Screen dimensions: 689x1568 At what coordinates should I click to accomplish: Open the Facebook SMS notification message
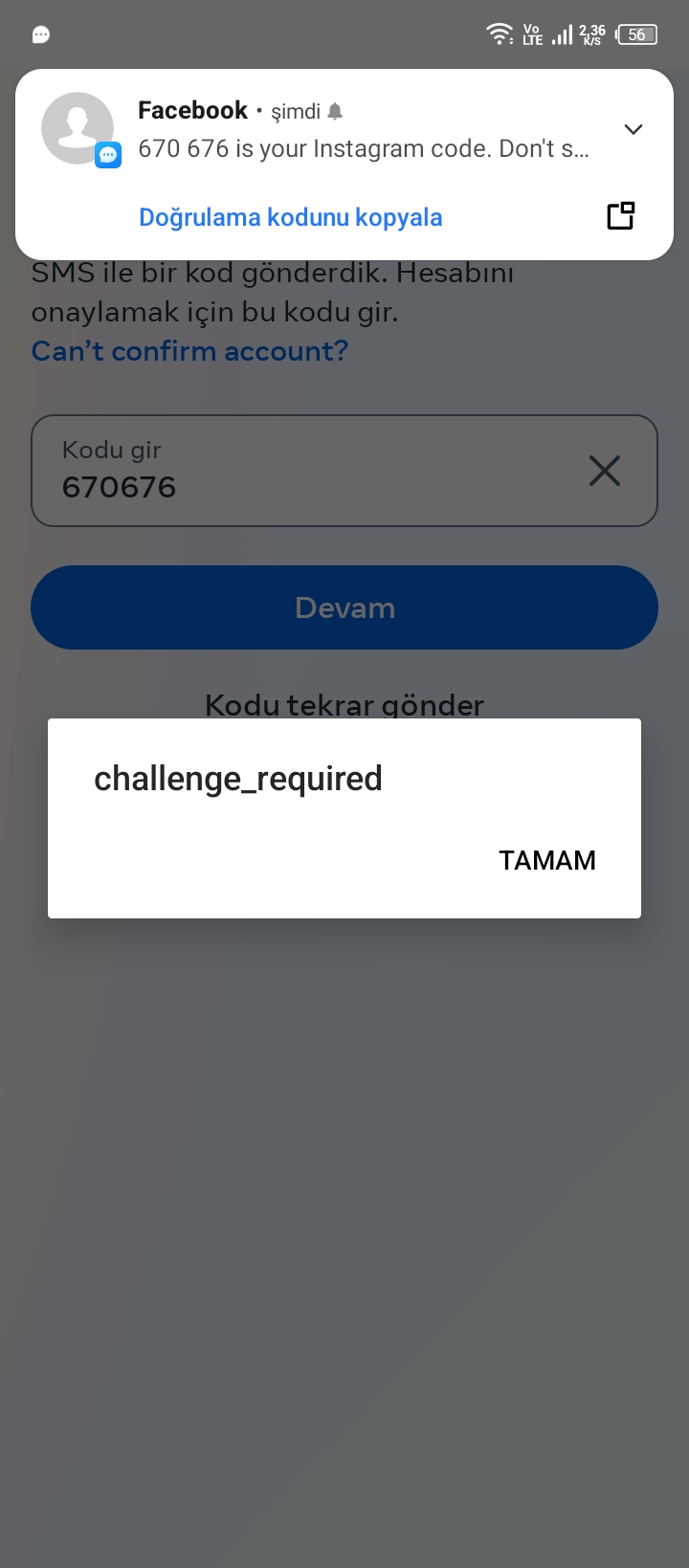coord(363,148)
